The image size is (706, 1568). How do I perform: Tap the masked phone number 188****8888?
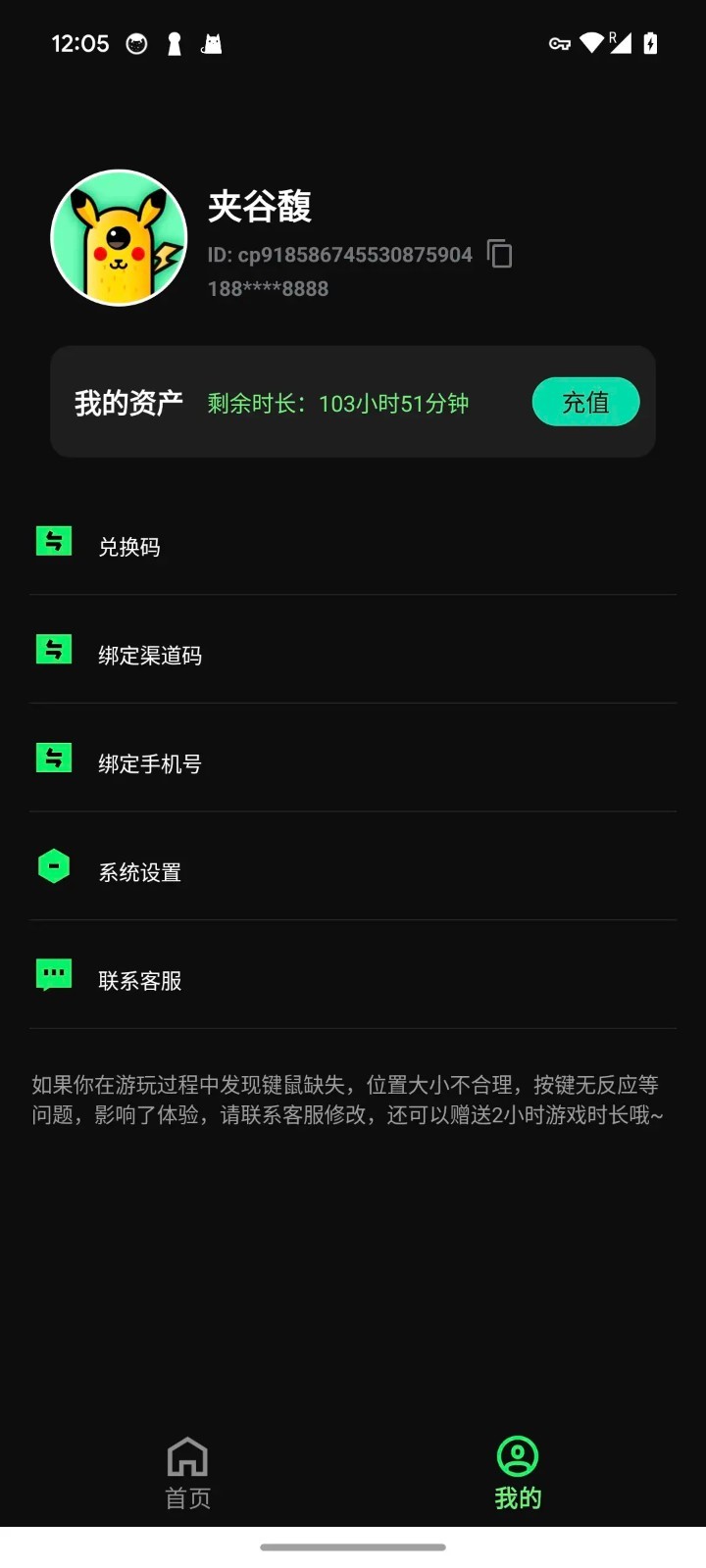[267, 288]
